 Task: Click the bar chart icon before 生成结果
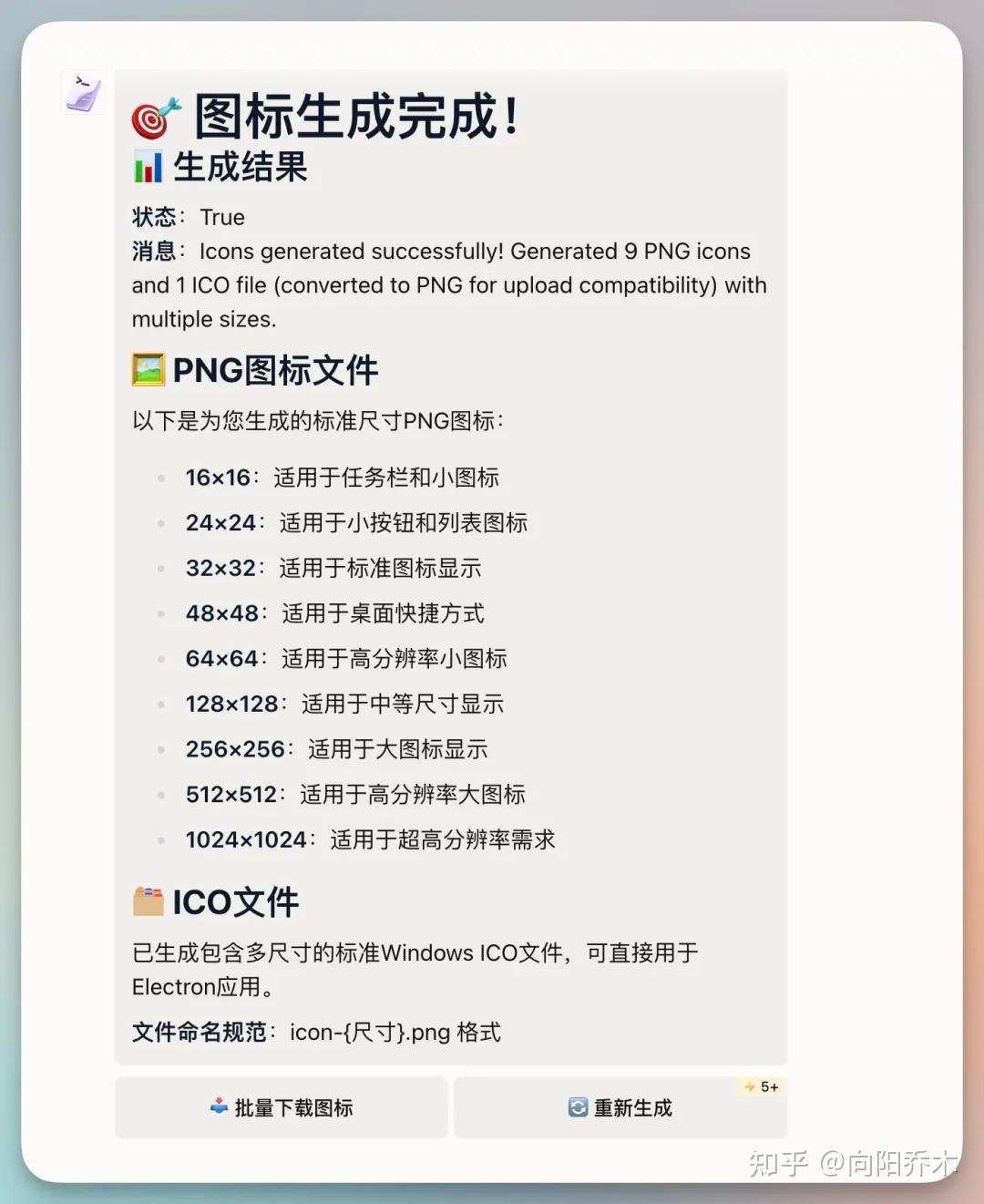click(148, 166)
